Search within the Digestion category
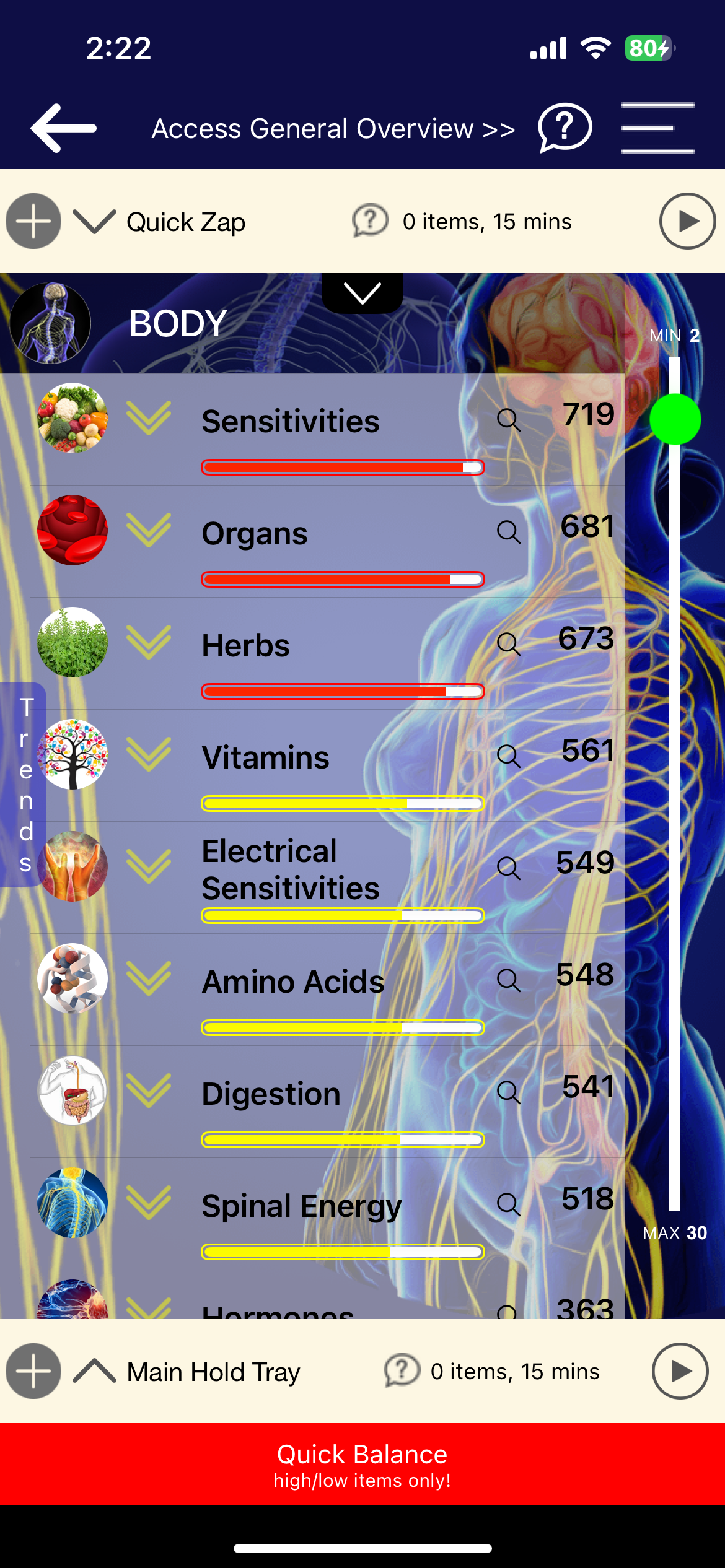The height and width of the screenshot is (1568, 725). point(508,1092)
